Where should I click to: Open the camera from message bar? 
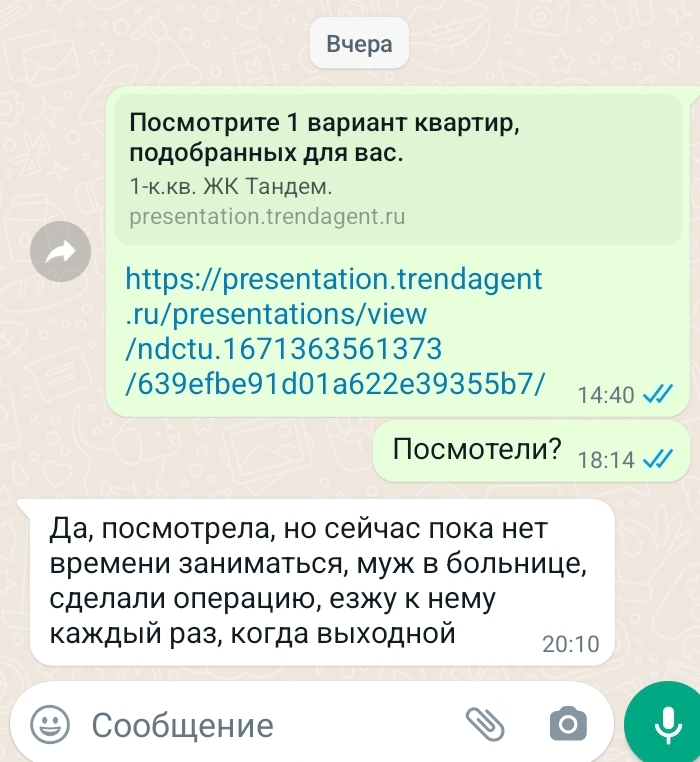pos(568,723)
